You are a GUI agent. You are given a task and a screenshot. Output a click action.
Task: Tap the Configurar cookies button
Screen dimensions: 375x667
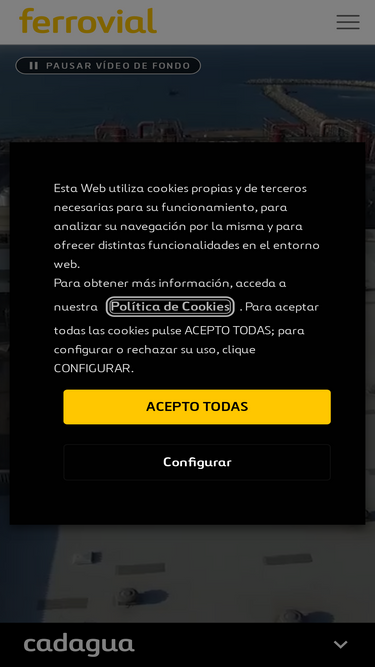197,462
